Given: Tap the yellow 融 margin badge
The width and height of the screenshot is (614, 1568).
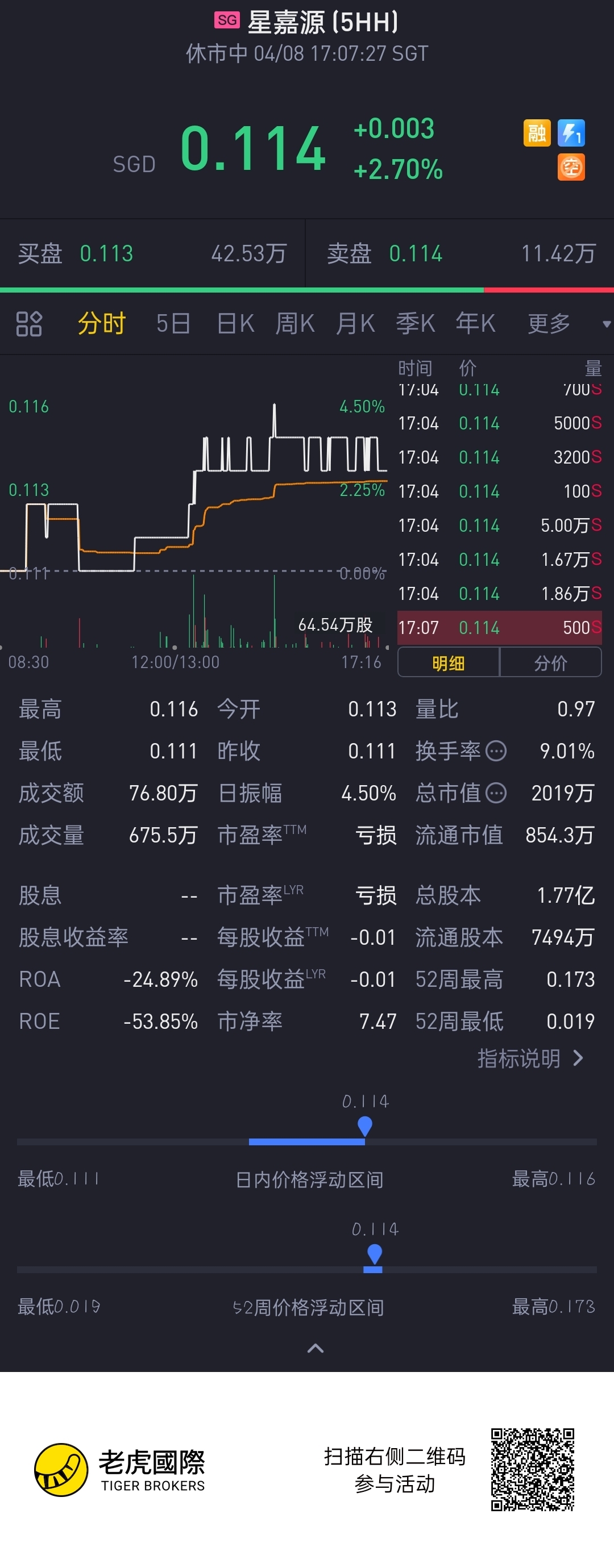Looking at the screenshot, I should 537,134.
